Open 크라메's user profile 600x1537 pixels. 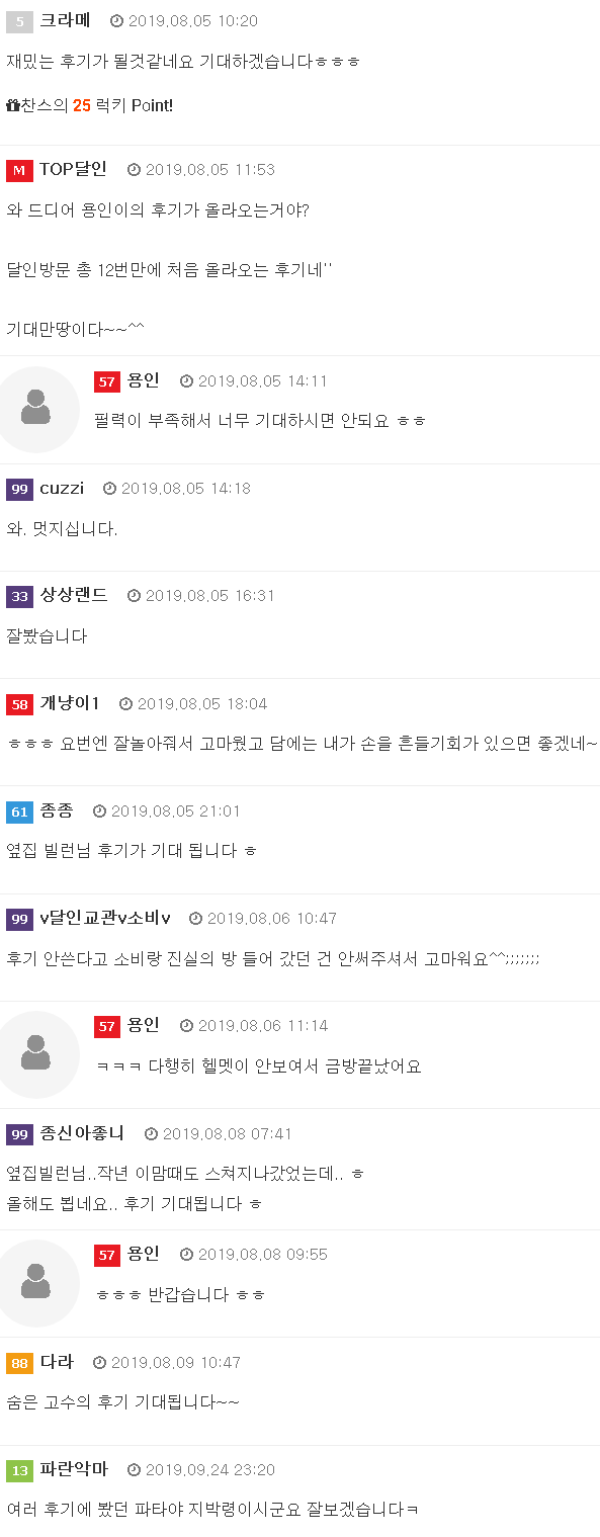65,20
